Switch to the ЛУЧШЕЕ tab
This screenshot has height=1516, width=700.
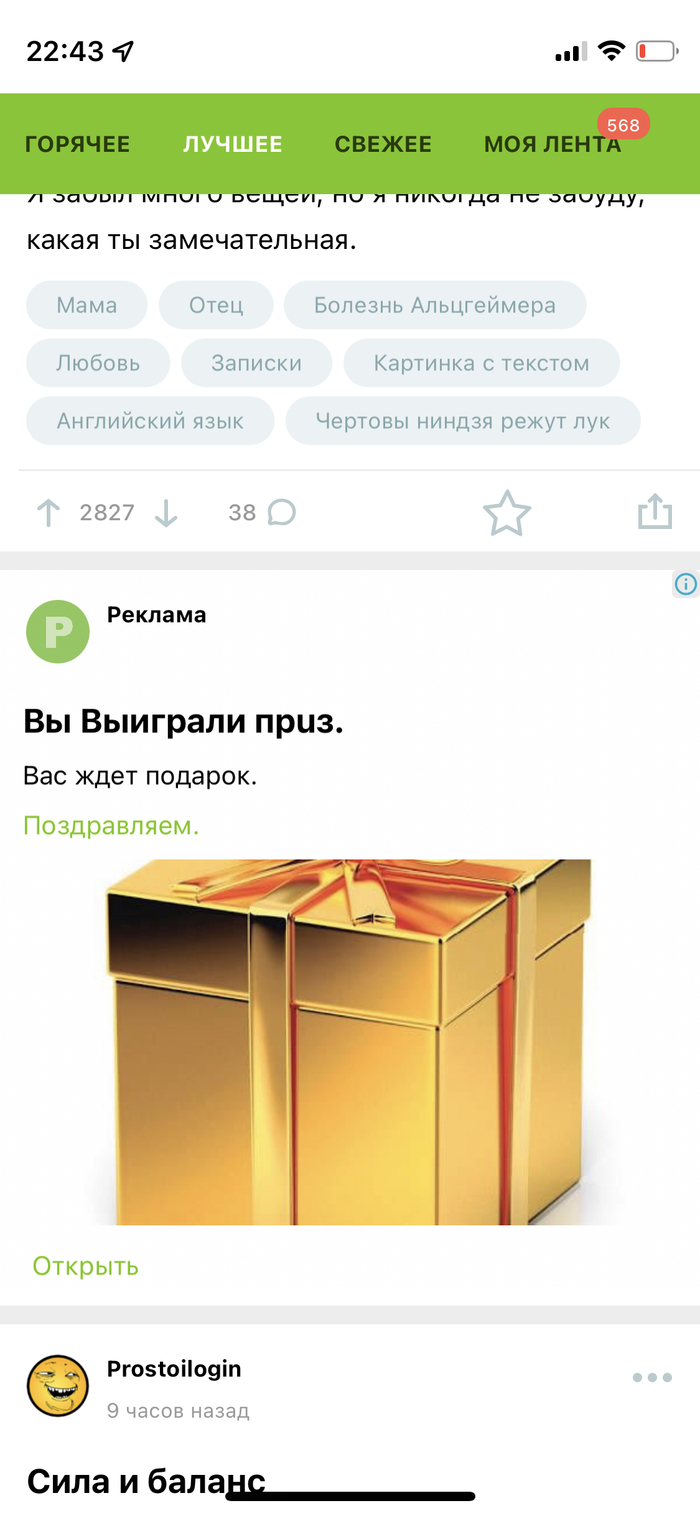tap(232, 145)
